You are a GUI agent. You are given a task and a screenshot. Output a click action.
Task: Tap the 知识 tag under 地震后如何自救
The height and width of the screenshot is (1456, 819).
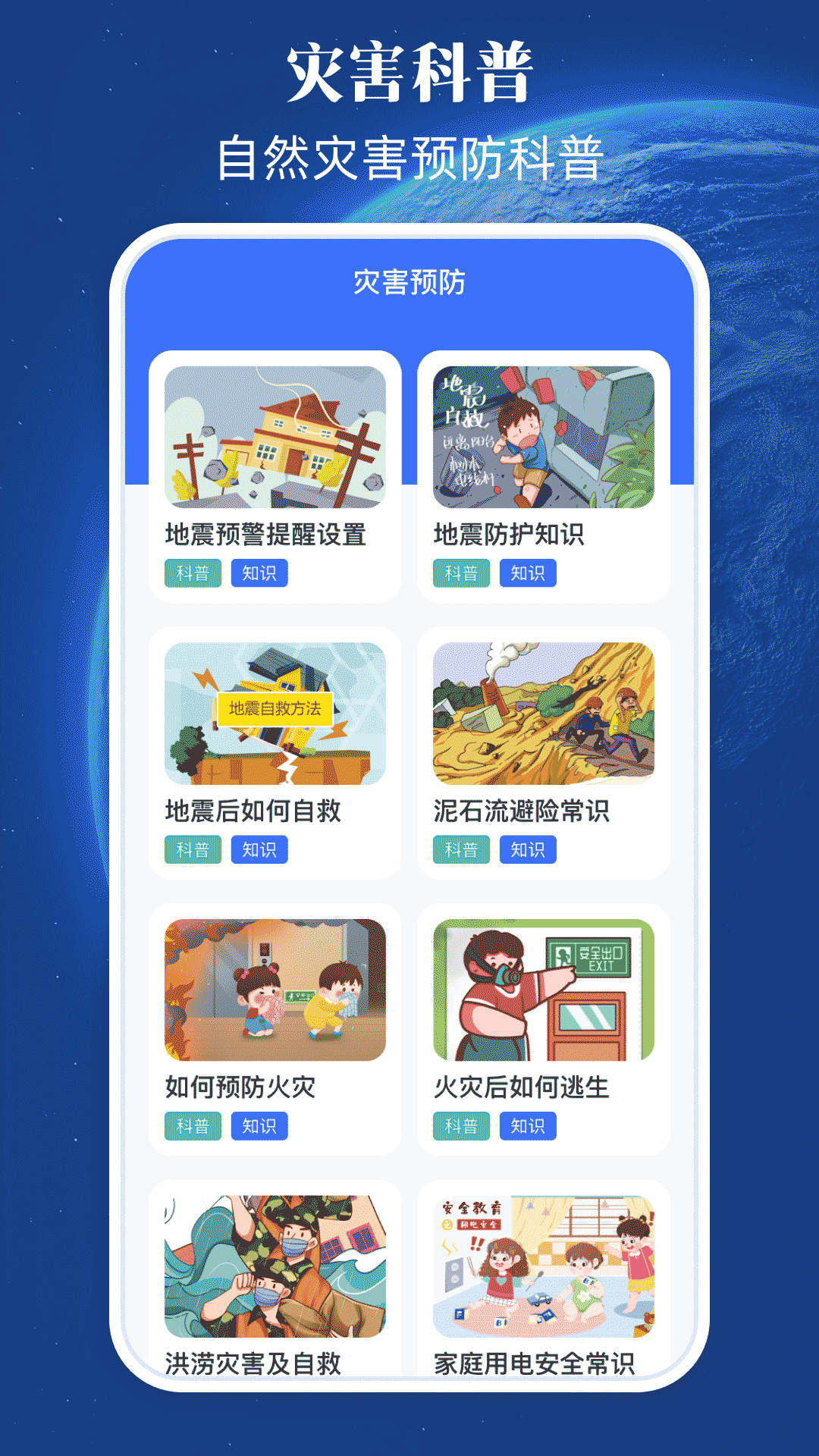262,850
